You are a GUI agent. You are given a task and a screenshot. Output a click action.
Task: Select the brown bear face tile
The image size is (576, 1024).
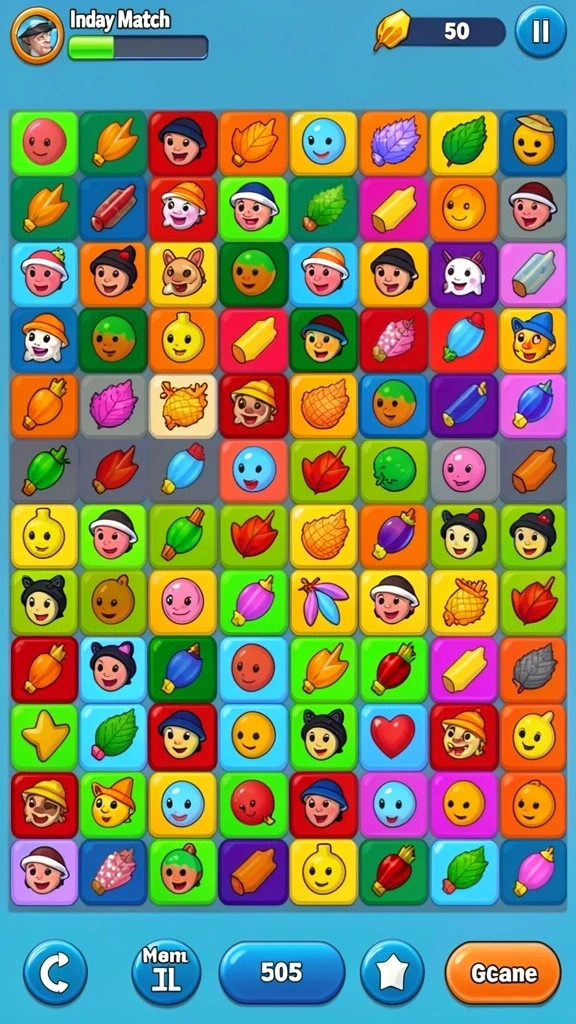tap(113, 603)
